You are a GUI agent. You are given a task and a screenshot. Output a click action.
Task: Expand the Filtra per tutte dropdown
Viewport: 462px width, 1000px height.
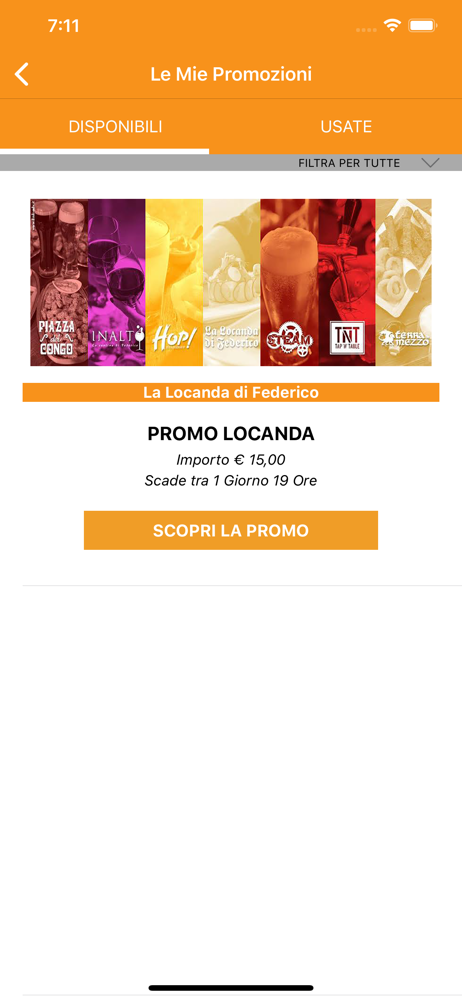(369, 163)
